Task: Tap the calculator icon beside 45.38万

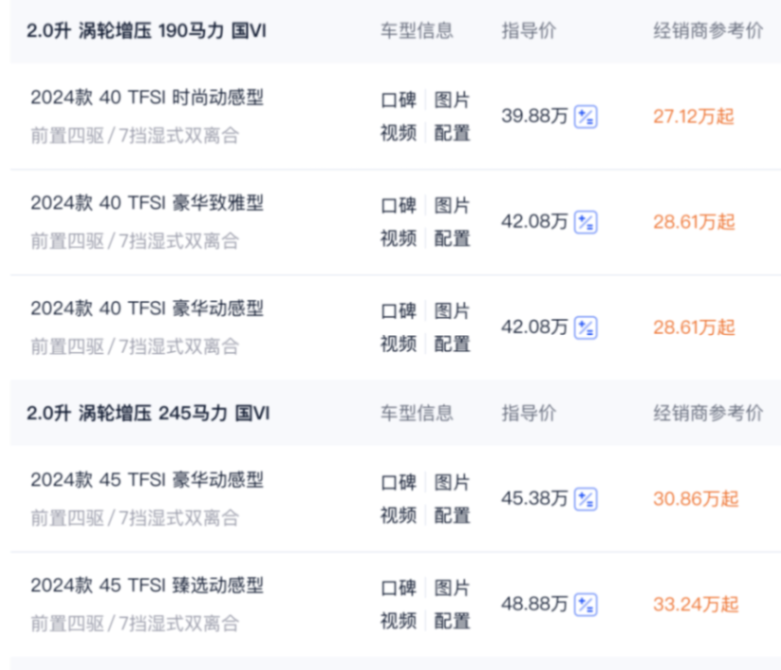Action: pyautogui.click(x=586, y=498)
